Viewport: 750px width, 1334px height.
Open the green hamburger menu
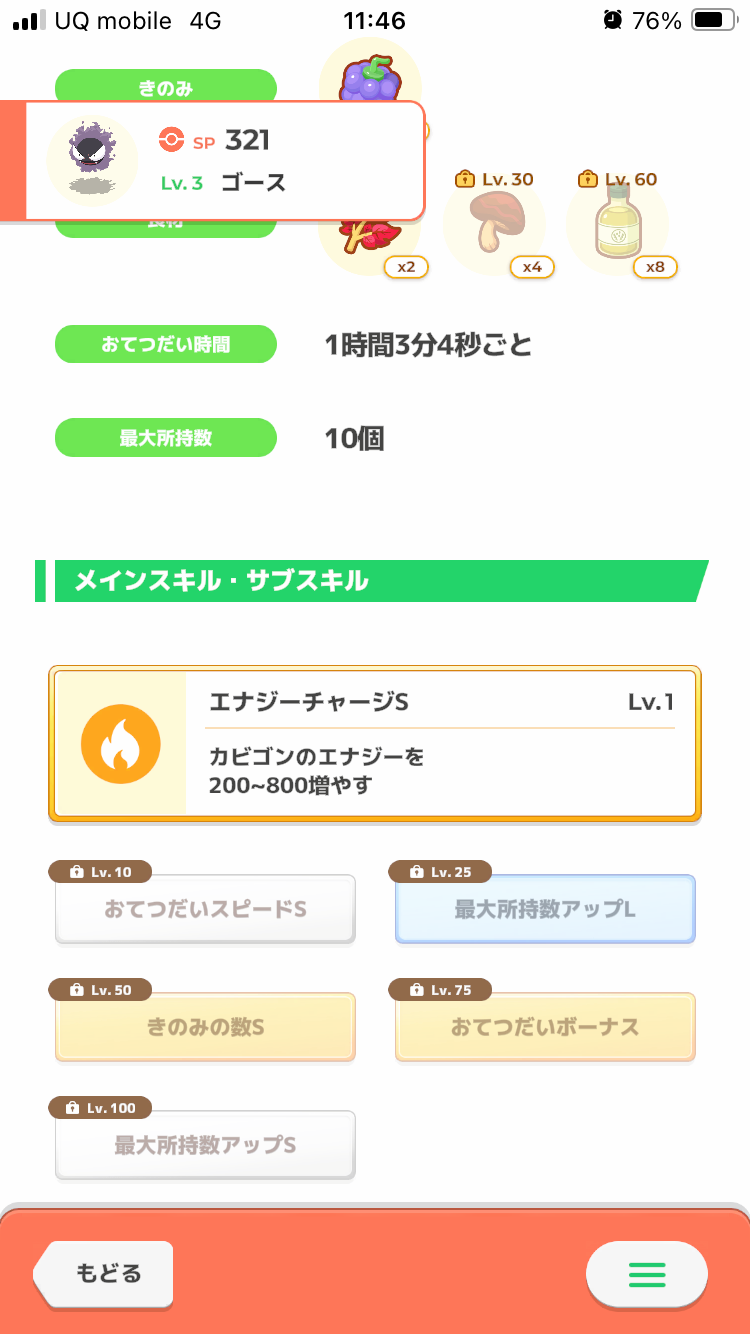[x=647, y=1274]
